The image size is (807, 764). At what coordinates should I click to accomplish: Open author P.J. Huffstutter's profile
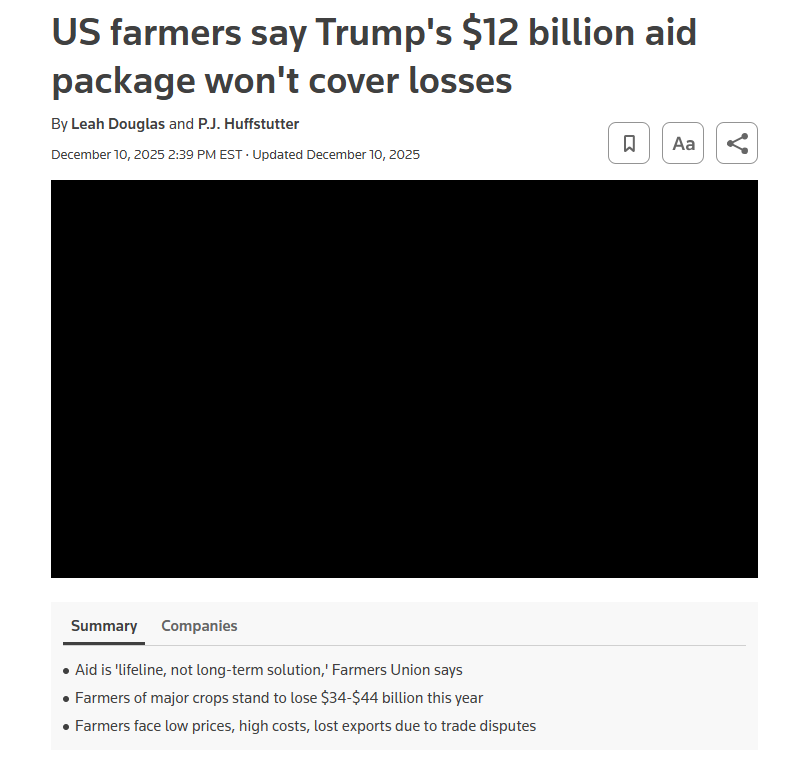248,124
